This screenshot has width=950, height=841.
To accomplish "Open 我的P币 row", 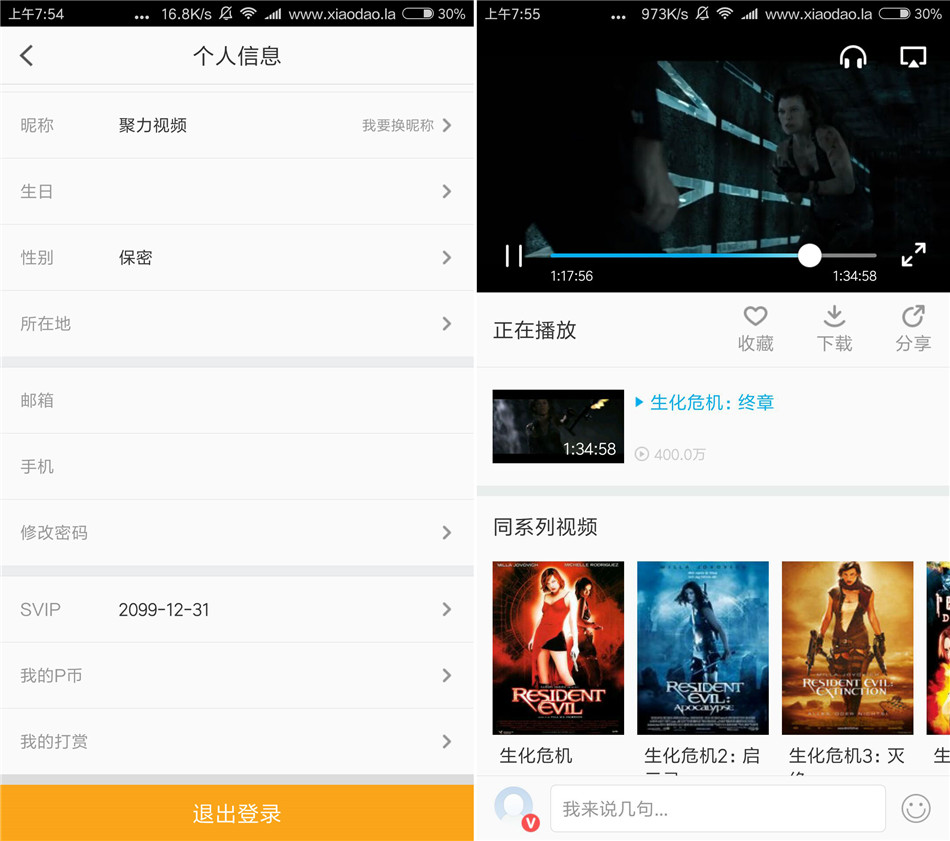I will (237, 676).
